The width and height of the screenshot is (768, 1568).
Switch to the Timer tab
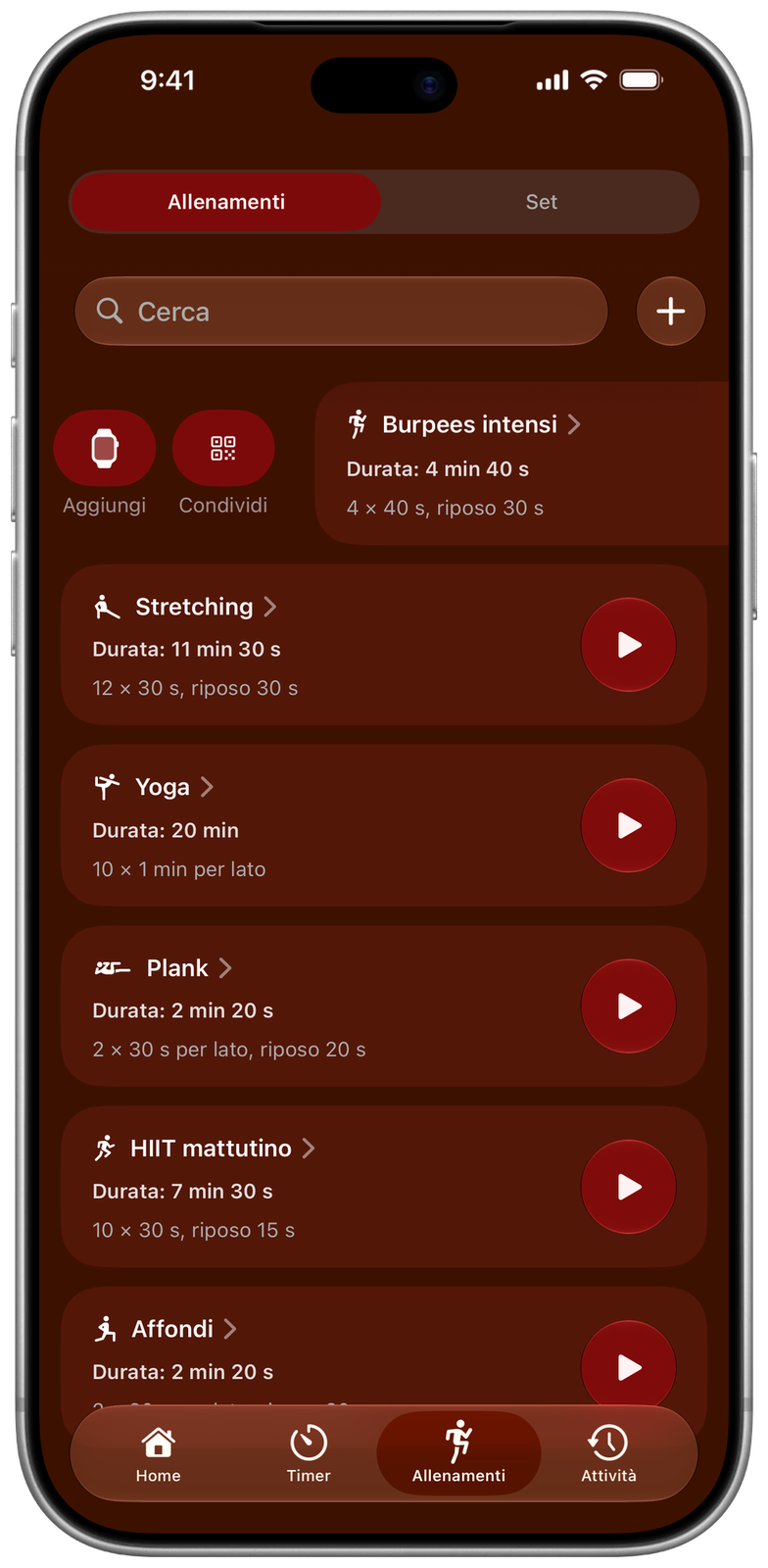pyautogui.click(x=309, y=1454)
